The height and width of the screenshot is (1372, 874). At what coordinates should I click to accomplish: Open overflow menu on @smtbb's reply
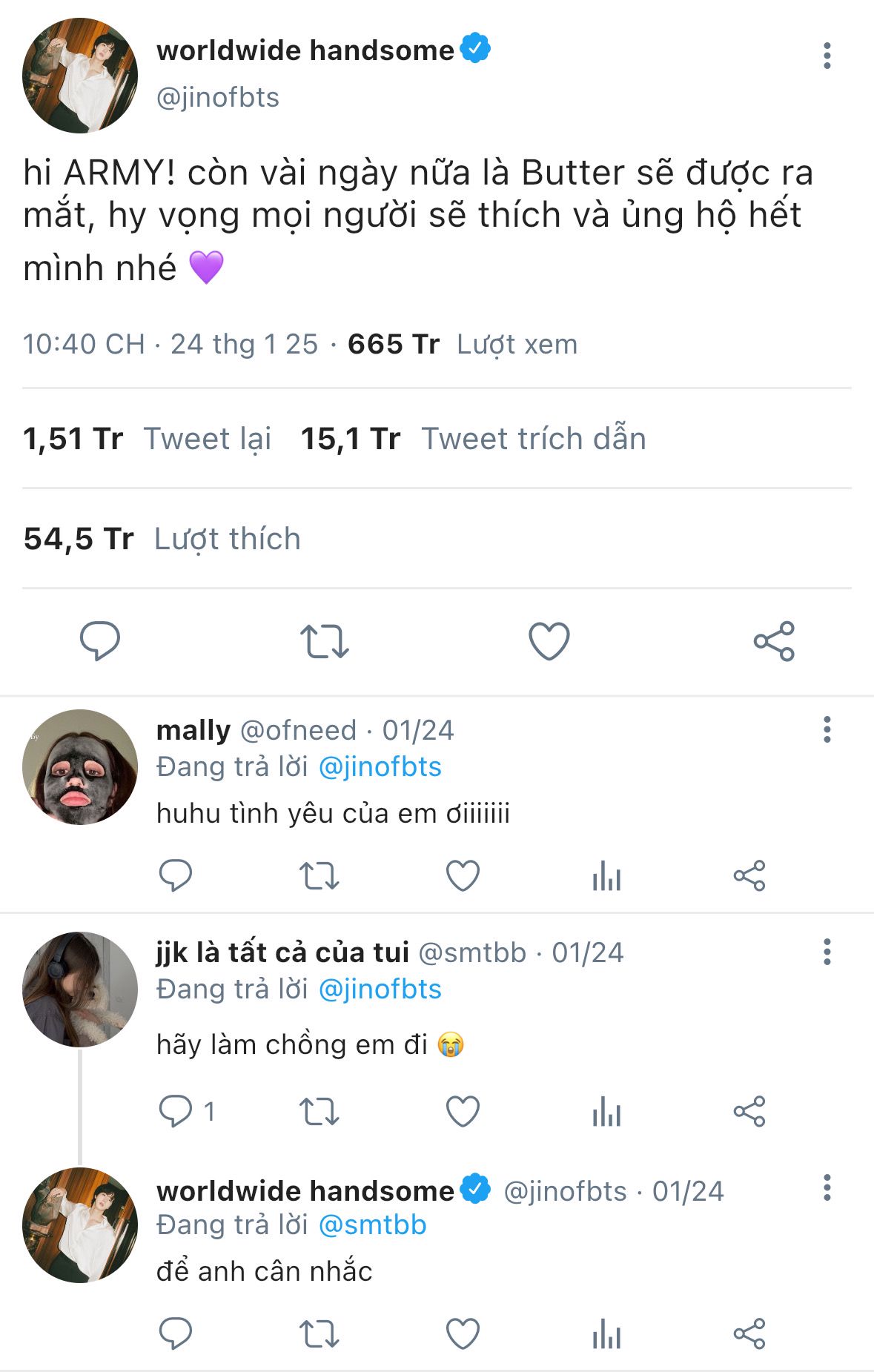click(x=827, y=952)
